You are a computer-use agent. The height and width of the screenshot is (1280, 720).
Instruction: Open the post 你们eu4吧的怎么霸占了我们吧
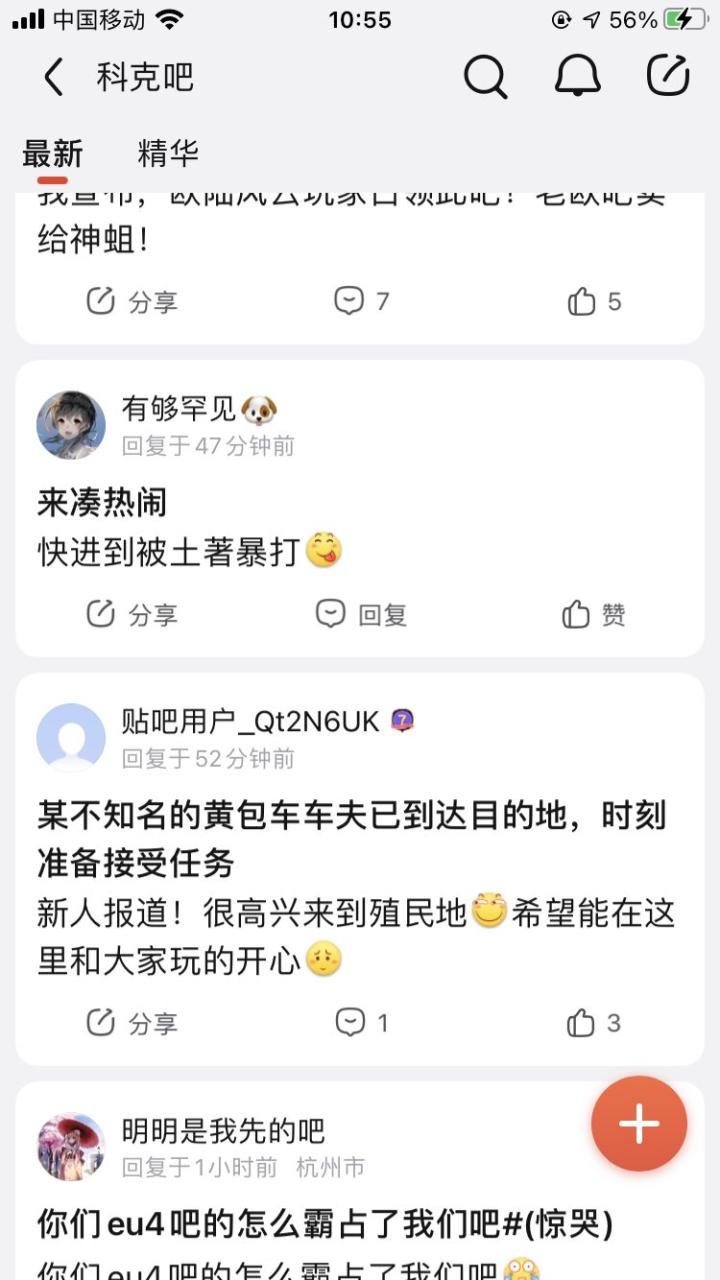click(325, 1222)
